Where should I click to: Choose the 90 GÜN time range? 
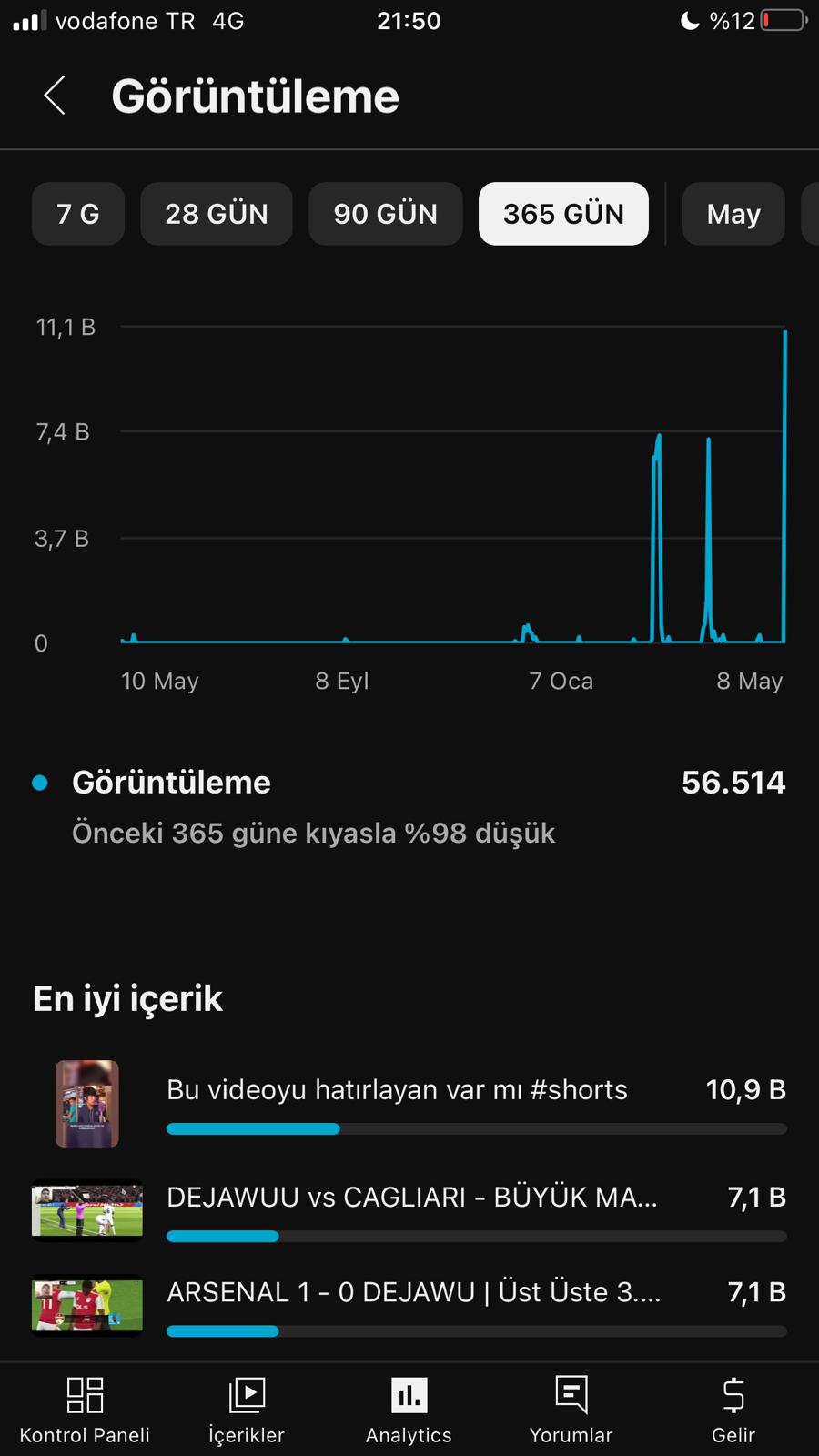[386, 214]
